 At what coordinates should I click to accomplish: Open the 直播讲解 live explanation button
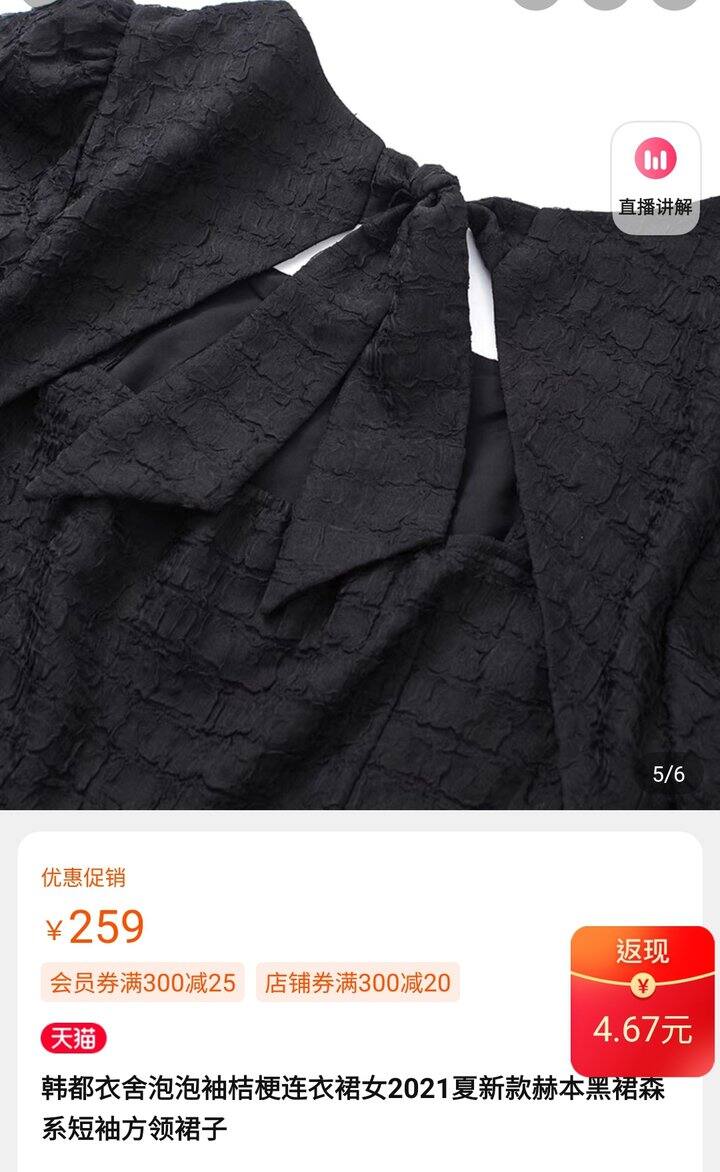tap(656, 179)
